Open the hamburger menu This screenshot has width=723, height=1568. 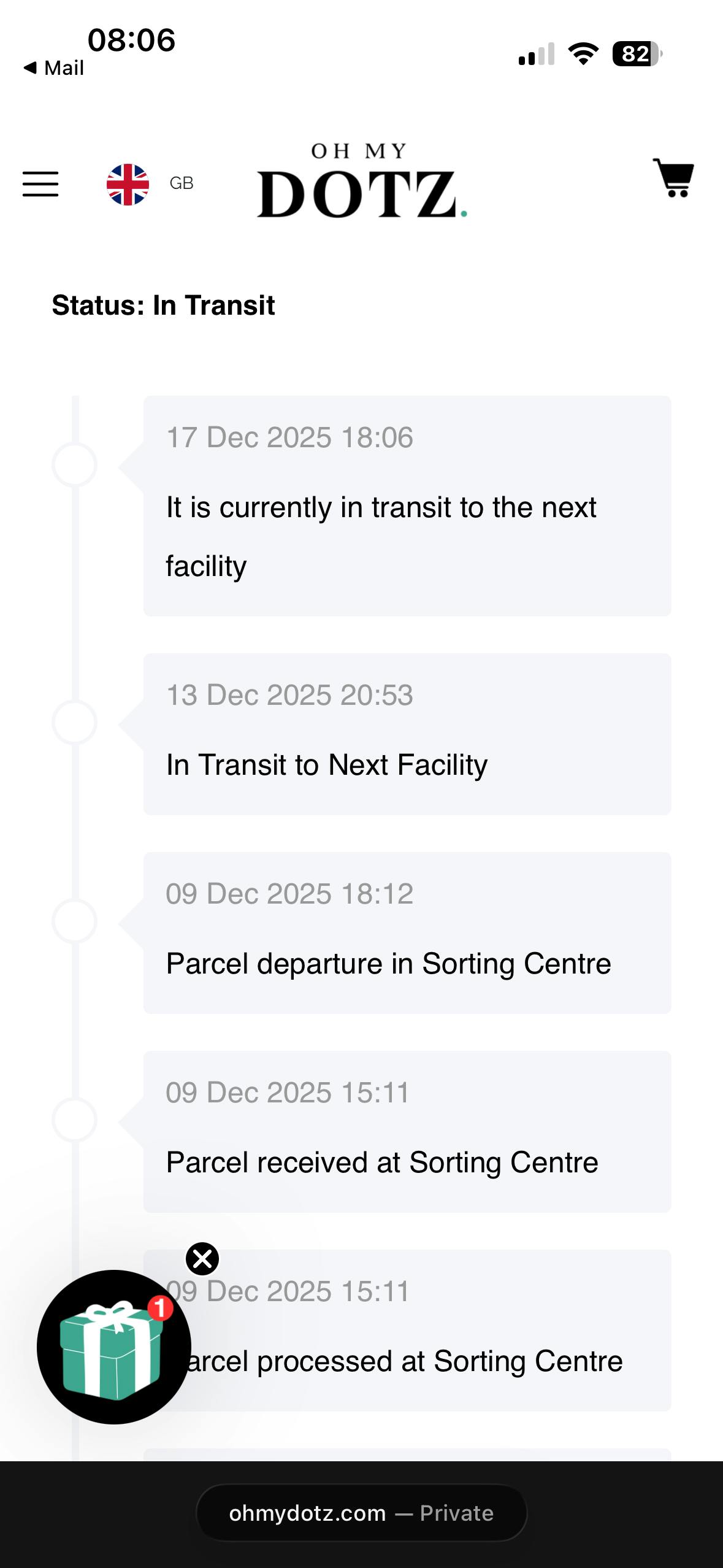point(40,184)
